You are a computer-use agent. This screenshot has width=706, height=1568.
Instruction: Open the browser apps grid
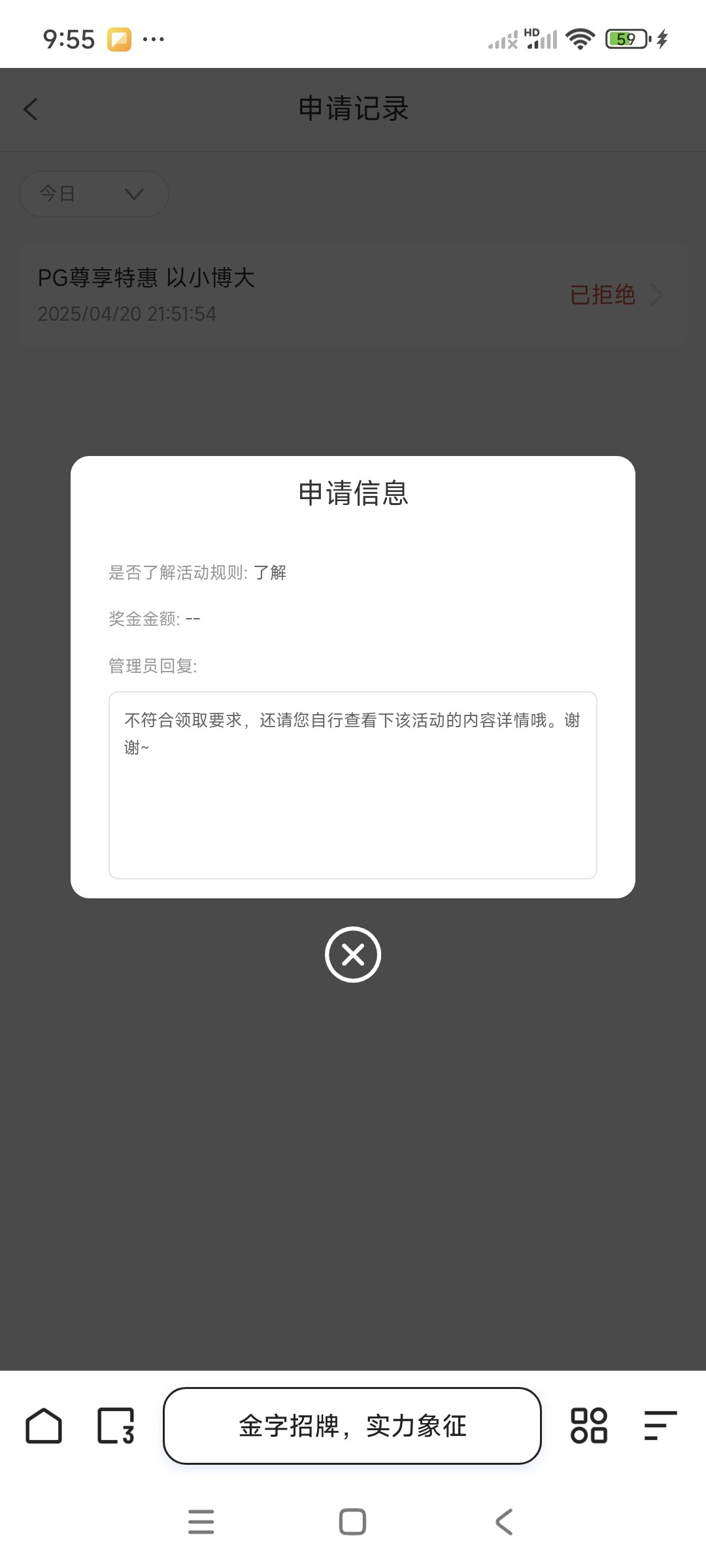(x=589, y=1426)
